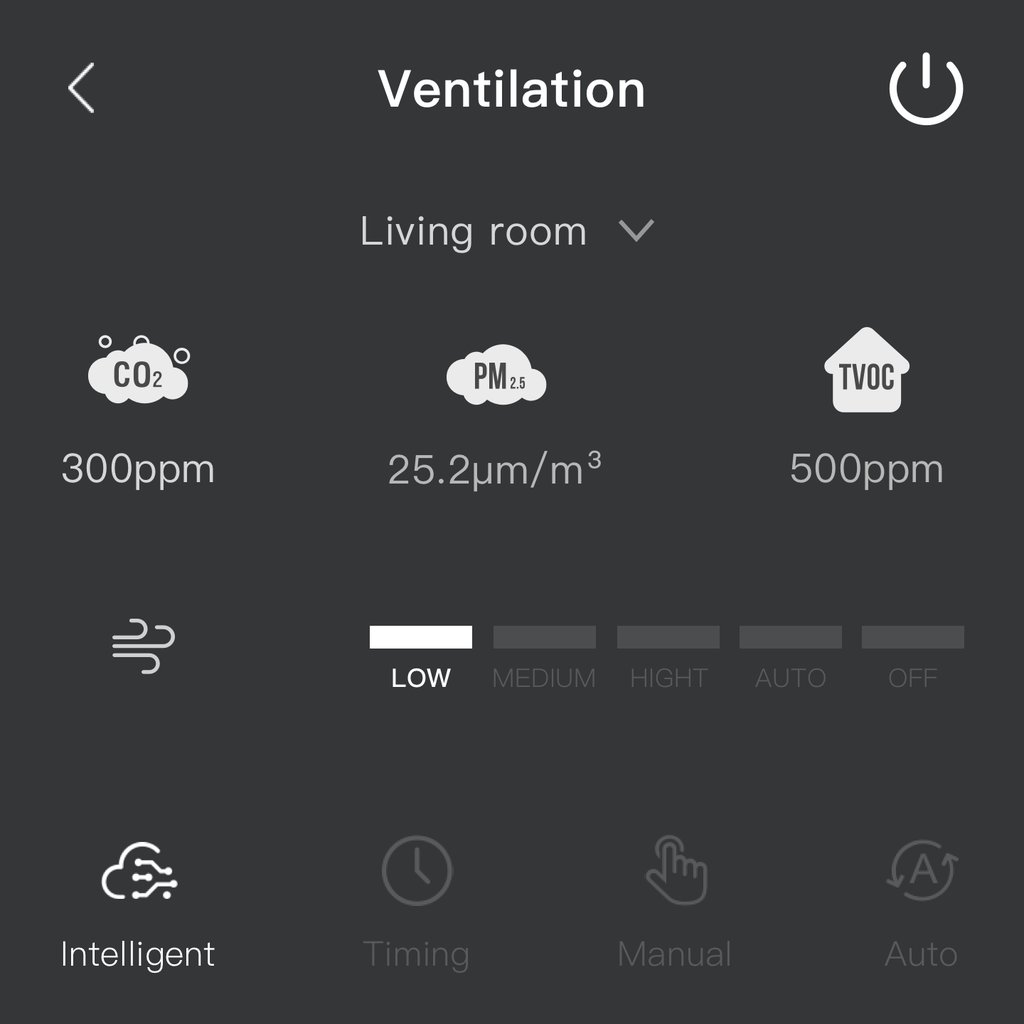1024x1024 pixels.
Task: Go back from the Ventilation screen
Action: click(x=81, y=88)
